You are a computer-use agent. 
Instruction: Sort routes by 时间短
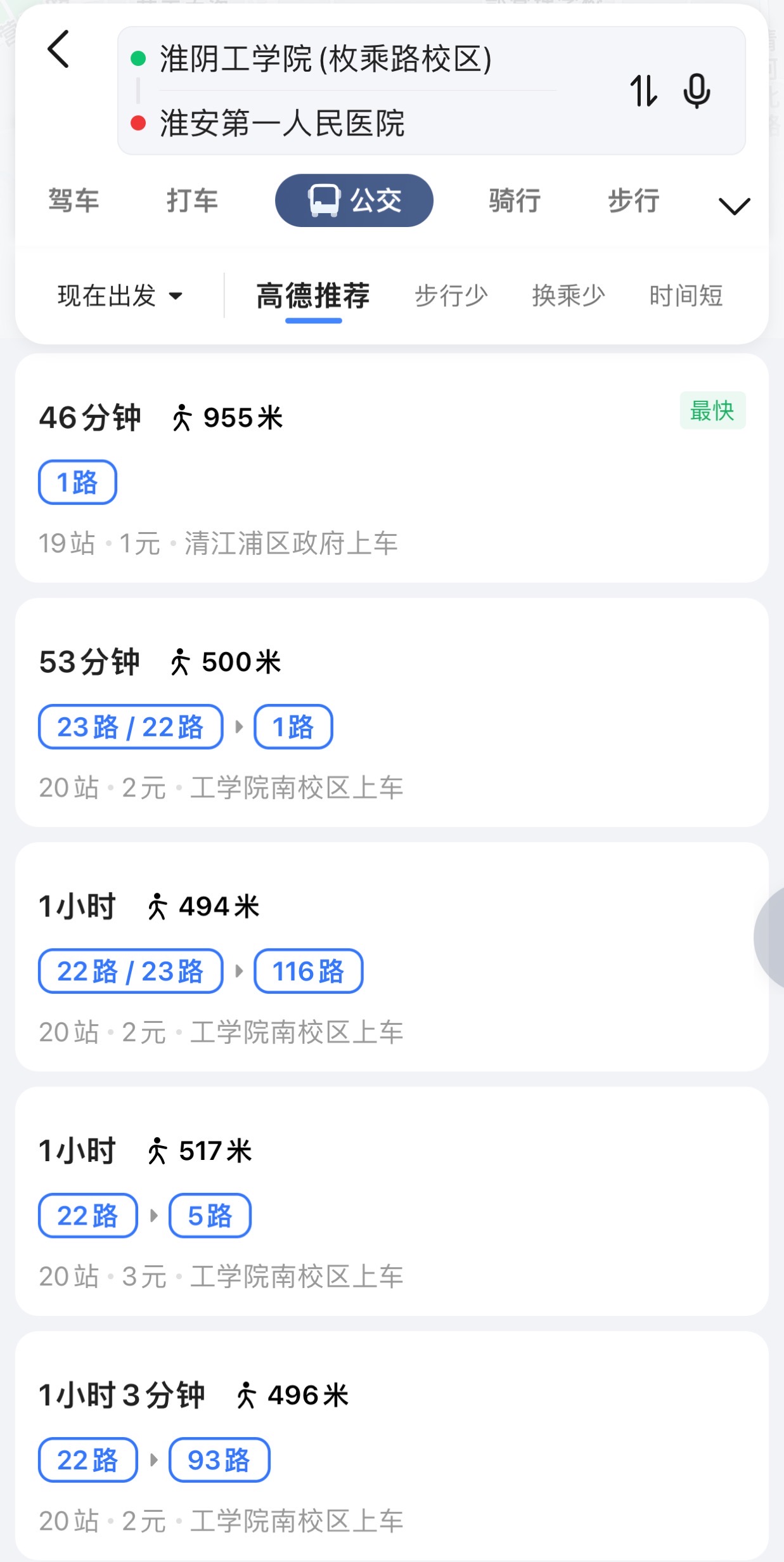tap(686, 296)
